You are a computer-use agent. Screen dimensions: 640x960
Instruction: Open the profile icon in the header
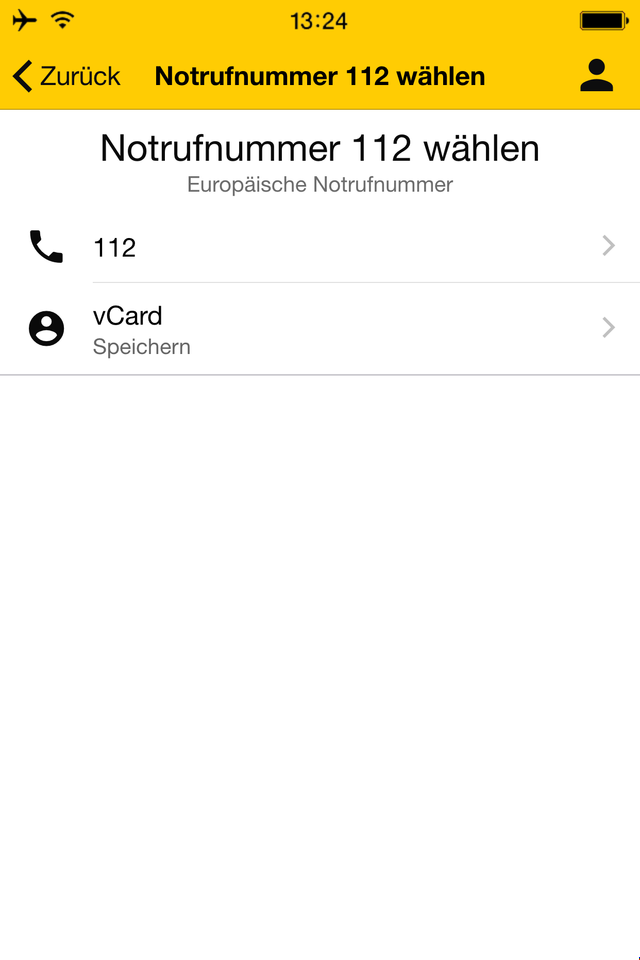coord(596,76)
